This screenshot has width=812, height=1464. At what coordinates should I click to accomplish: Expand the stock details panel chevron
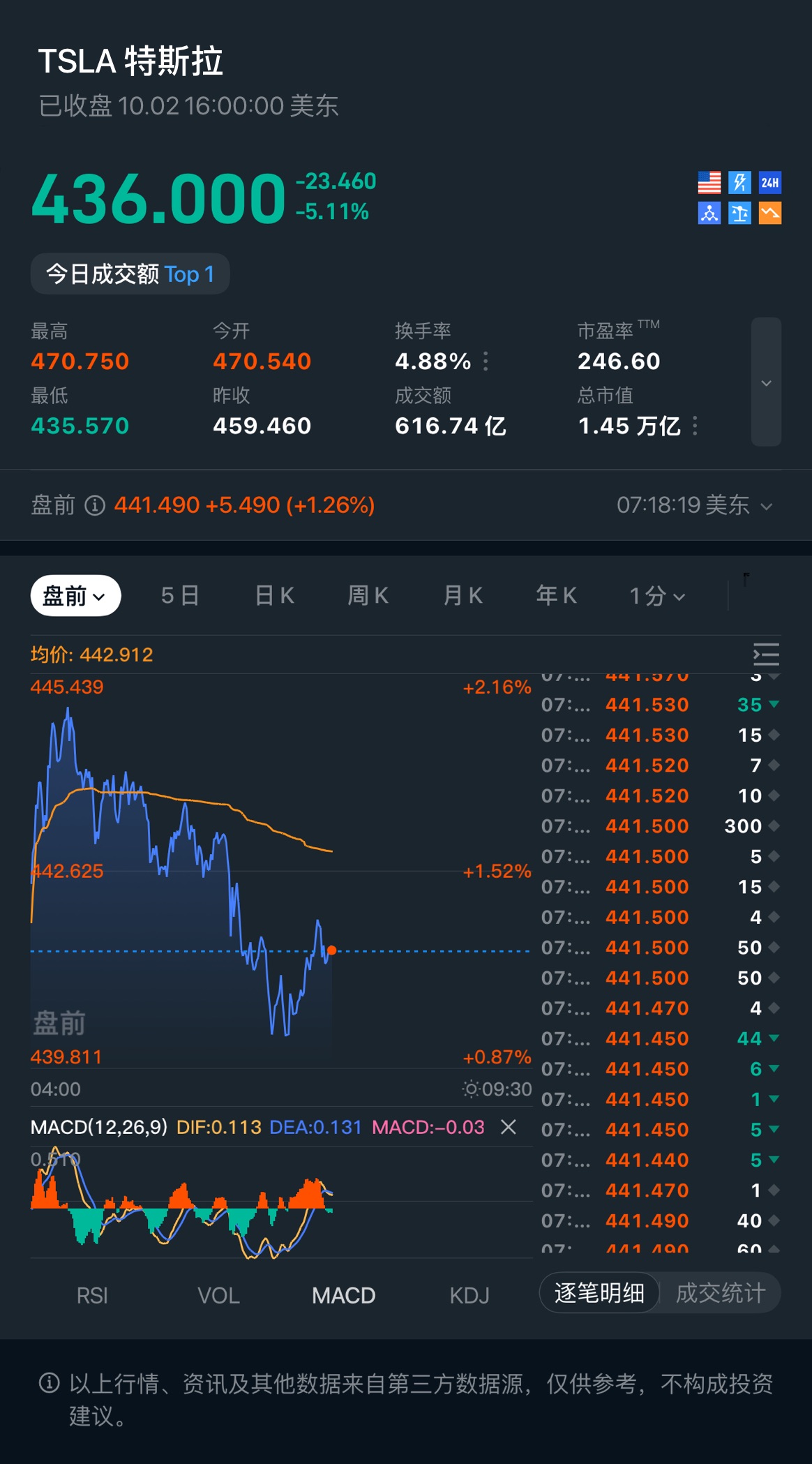(x=766, y=382)
